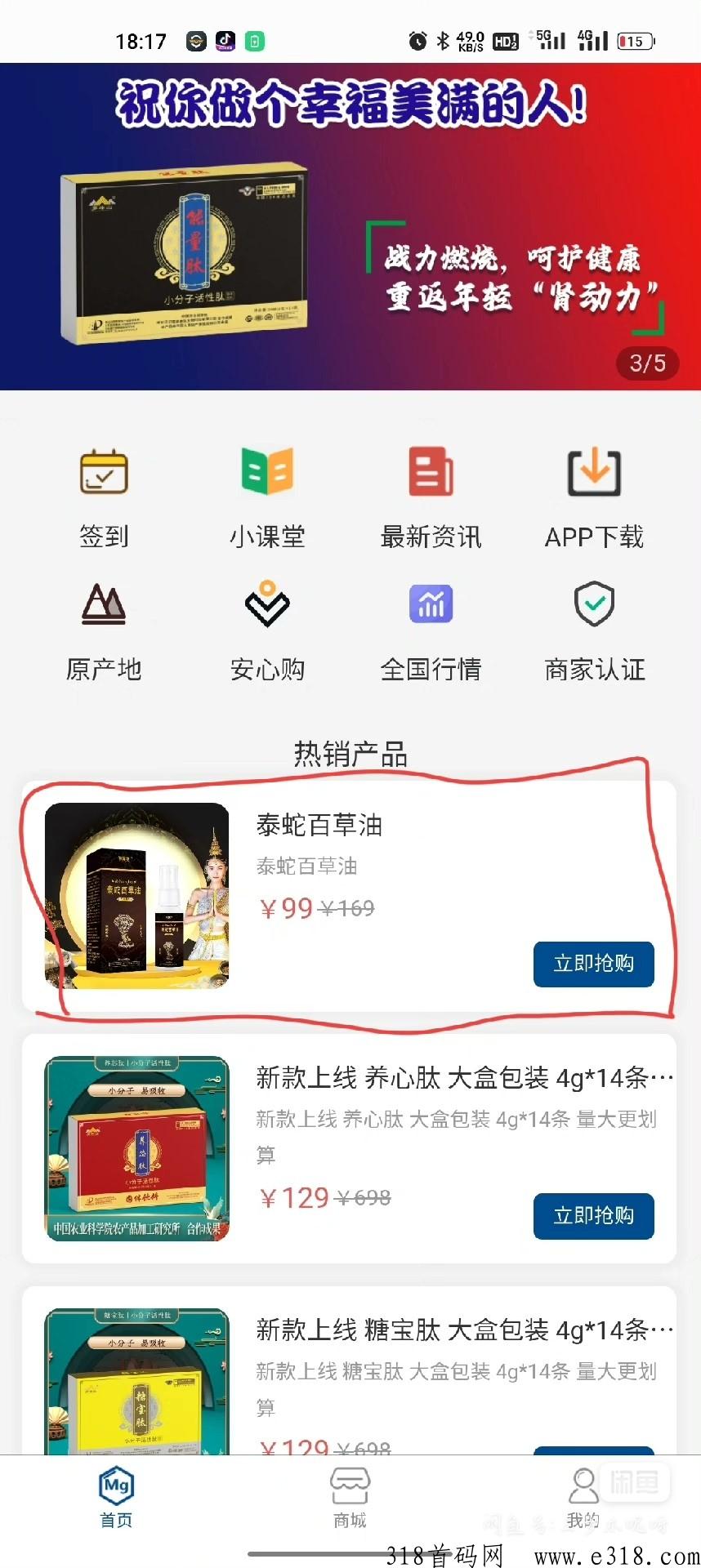Open the 新款上线 糖宝肽 product card
Image resolution: width=701 pixels, height=1568 pixels.
(349, 1370)
